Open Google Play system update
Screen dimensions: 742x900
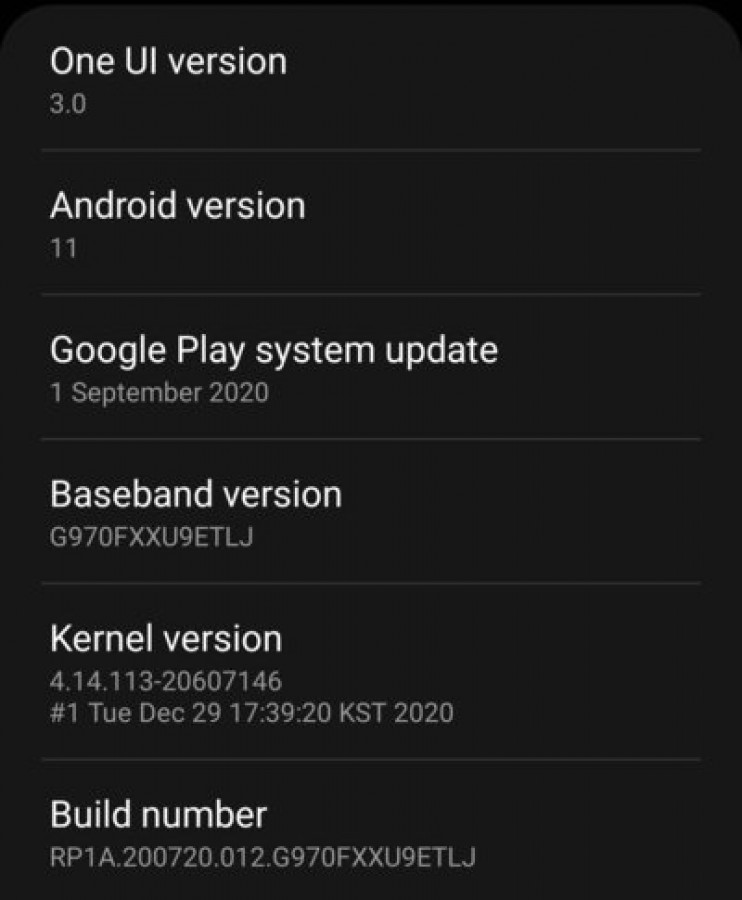tap(273, 367)
